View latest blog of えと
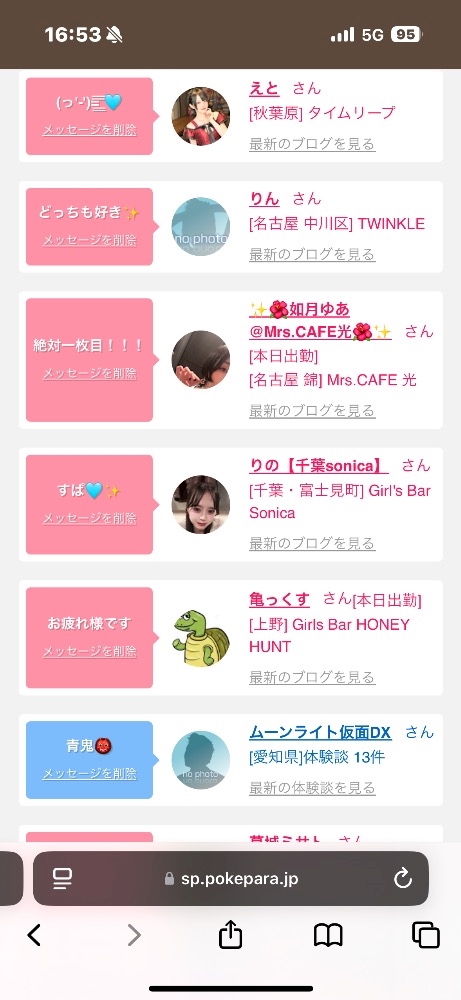The image size is (461, 1000). tap(312, 144)
